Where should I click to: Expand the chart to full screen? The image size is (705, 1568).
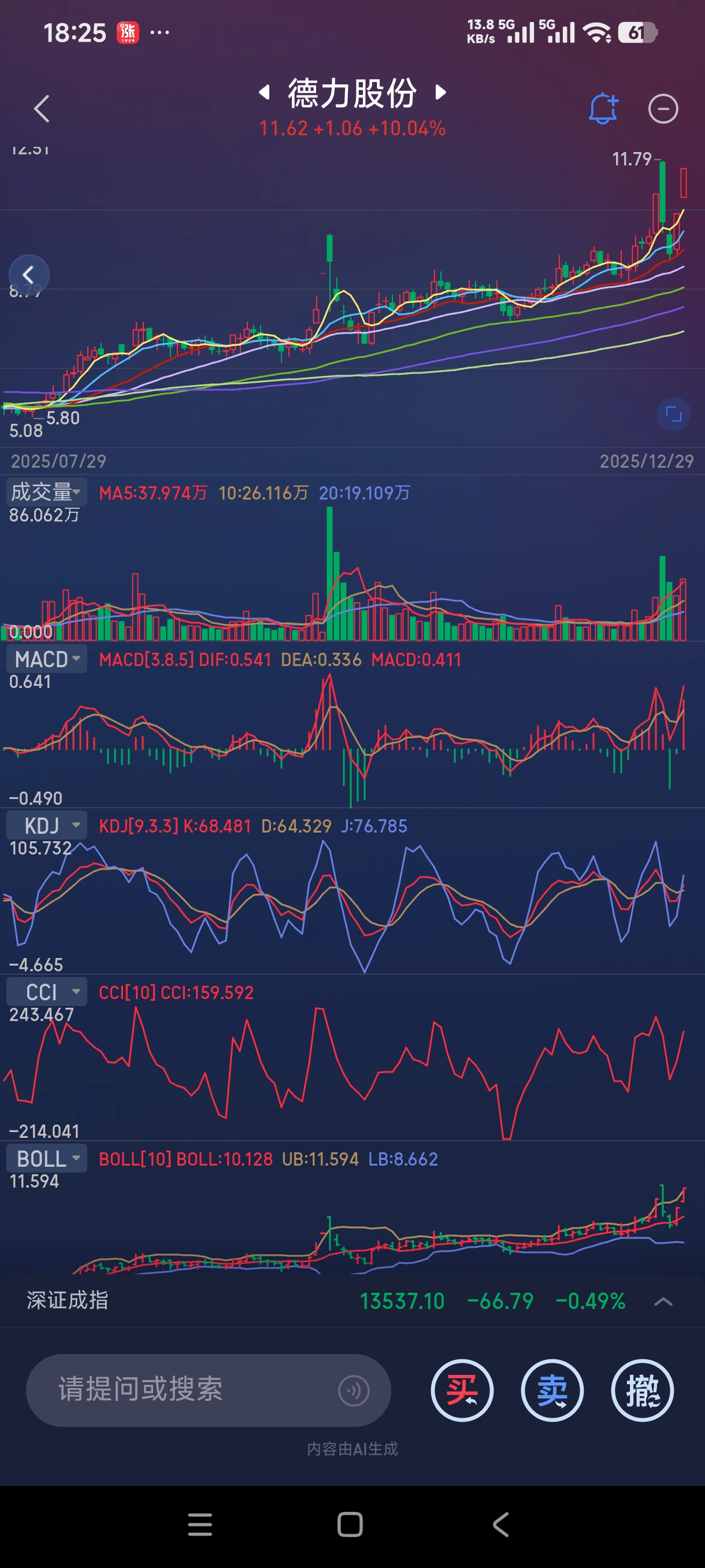[673, 415]
